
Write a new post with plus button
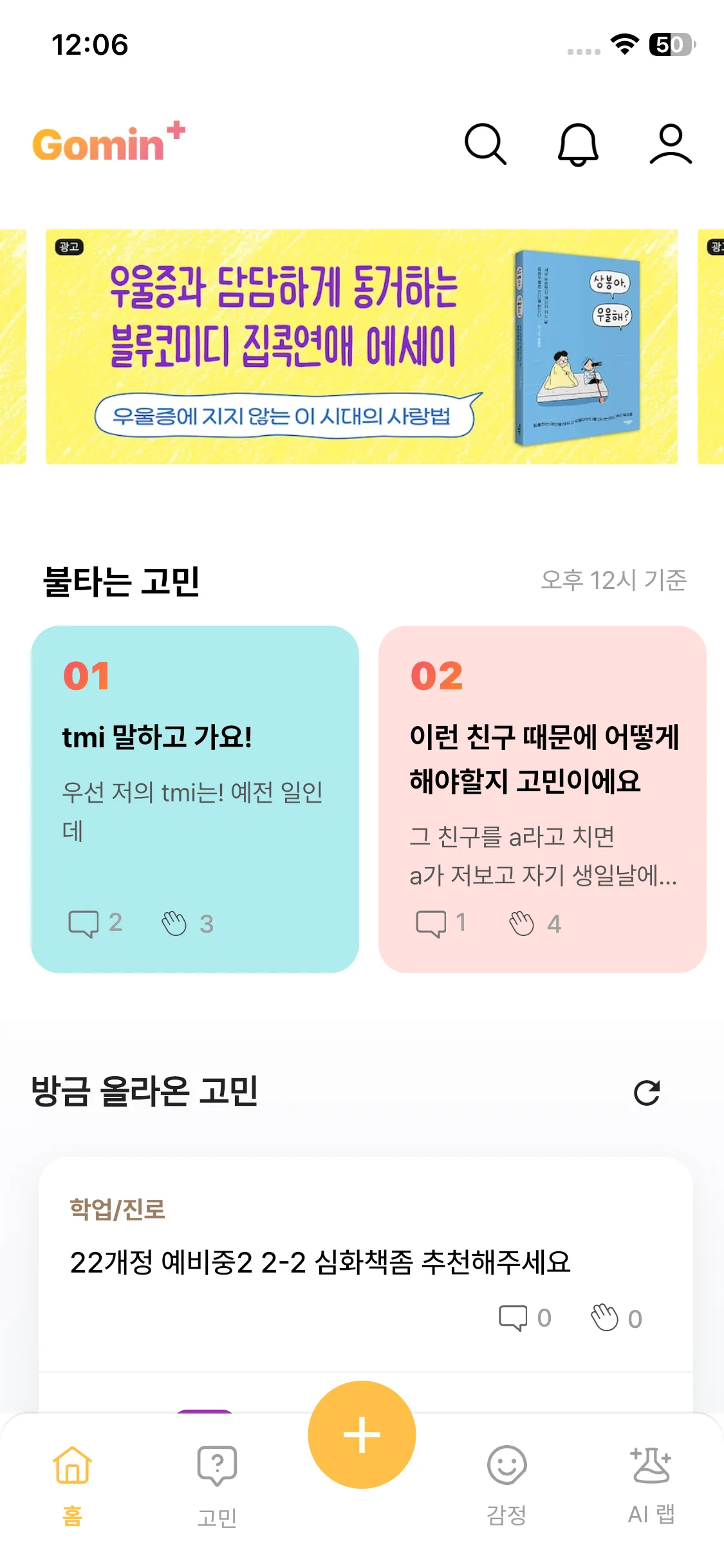point(362,1434)
